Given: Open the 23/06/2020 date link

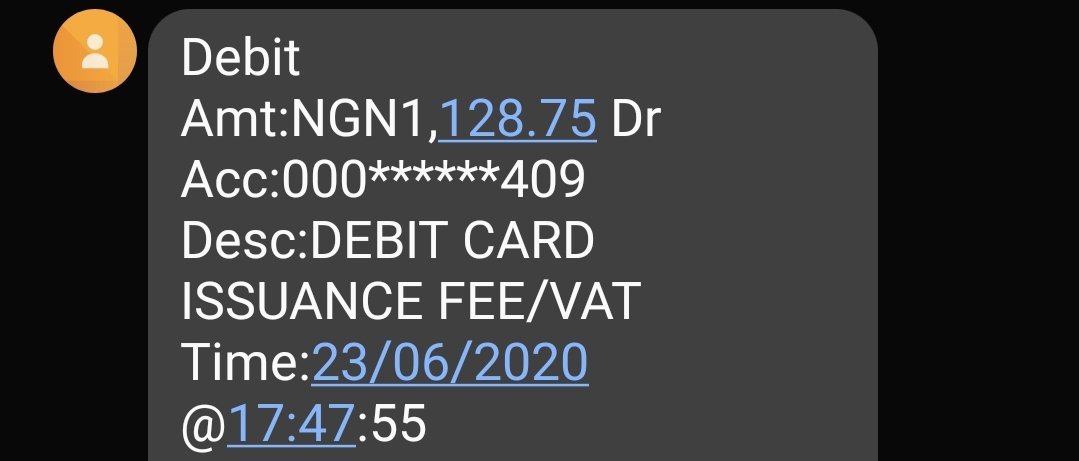Looking at the screenshot, I should click(x=450, y=364).
